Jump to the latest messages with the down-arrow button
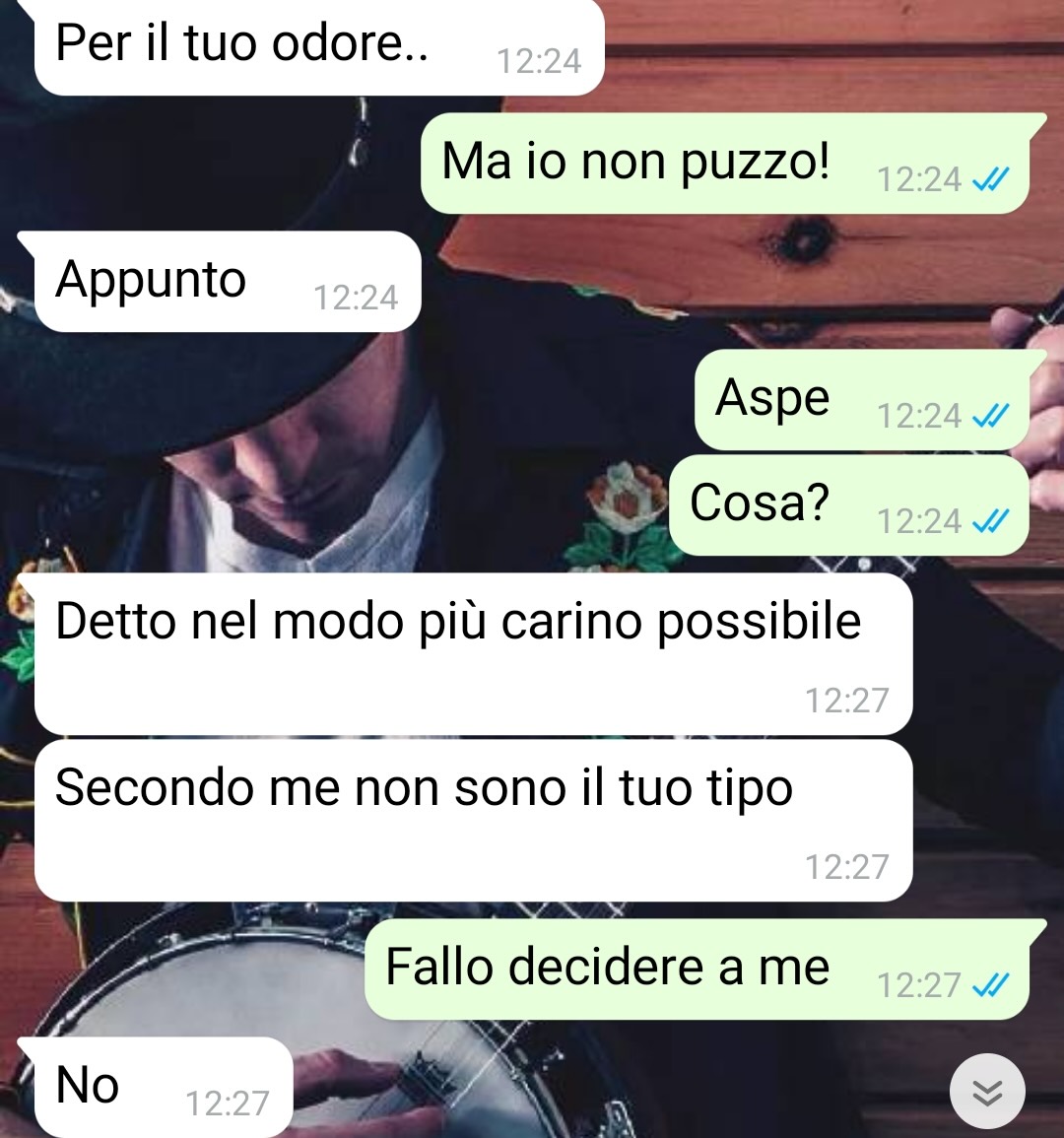The image size is (1064, 1138). [x=987, y=1092]
